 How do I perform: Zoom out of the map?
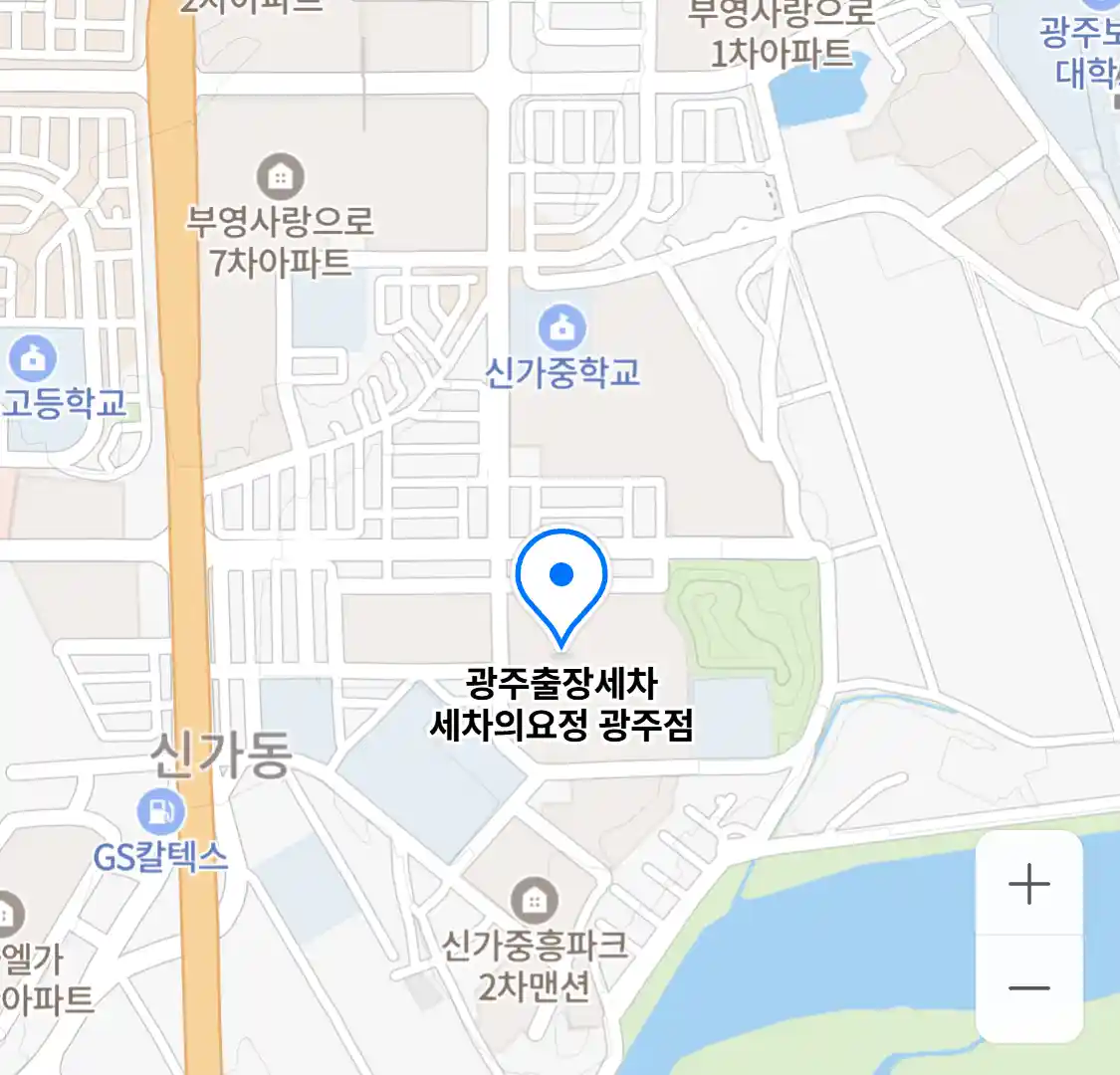1028,988
